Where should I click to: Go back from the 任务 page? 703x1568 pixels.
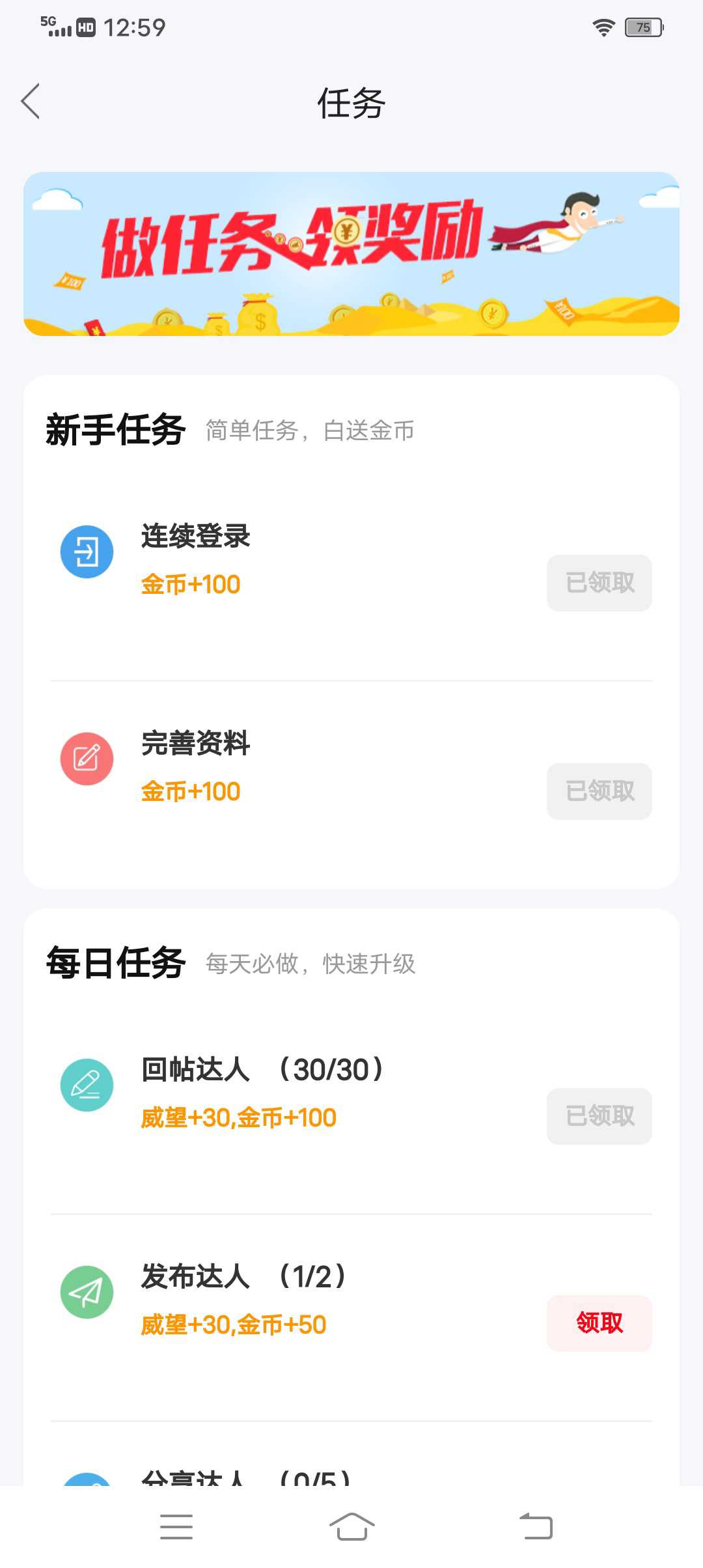tap(31, 102)
